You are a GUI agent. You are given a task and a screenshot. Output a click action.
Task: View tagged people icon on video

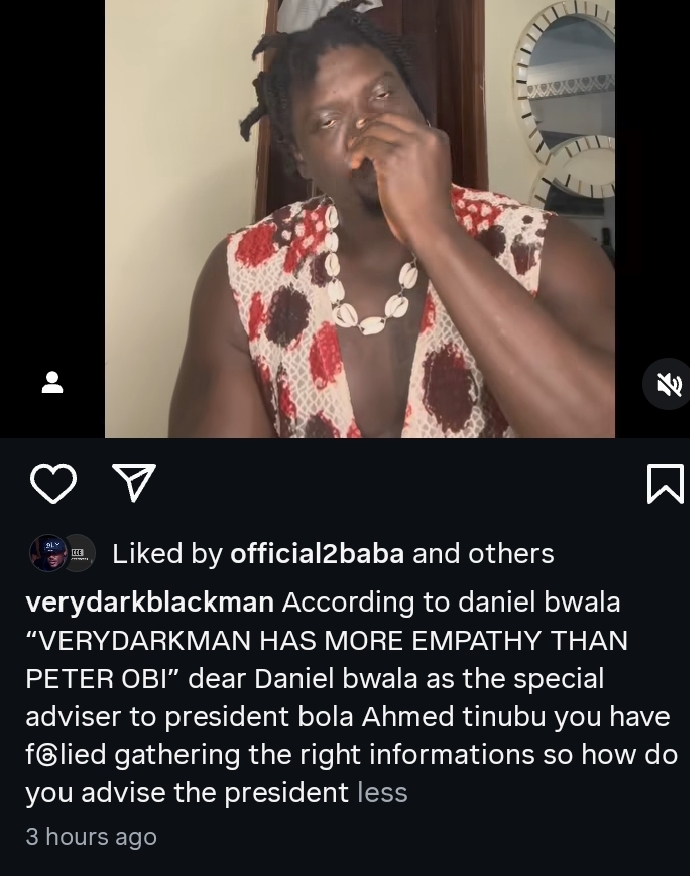click(53, 382)
